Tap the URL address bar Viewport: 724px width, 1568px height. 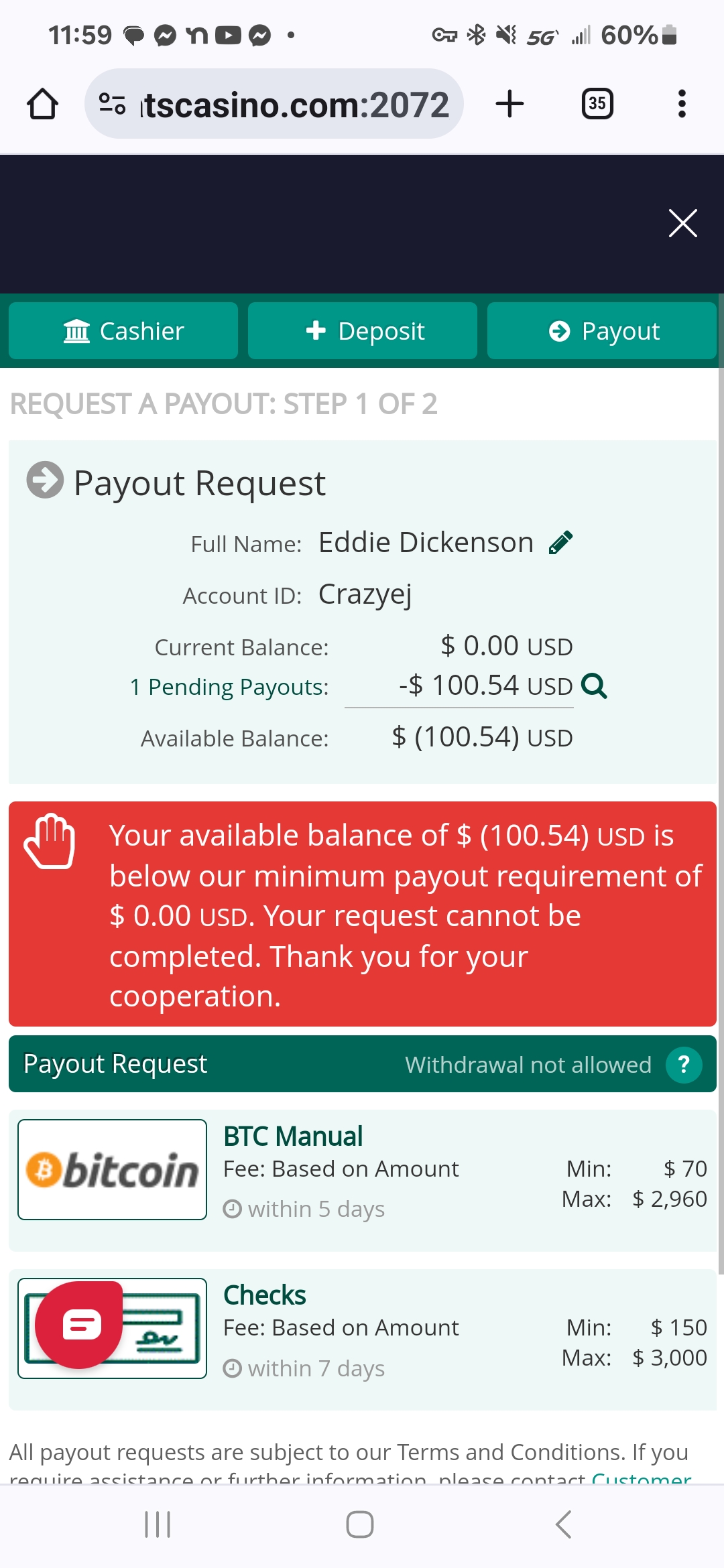[274, 104]
